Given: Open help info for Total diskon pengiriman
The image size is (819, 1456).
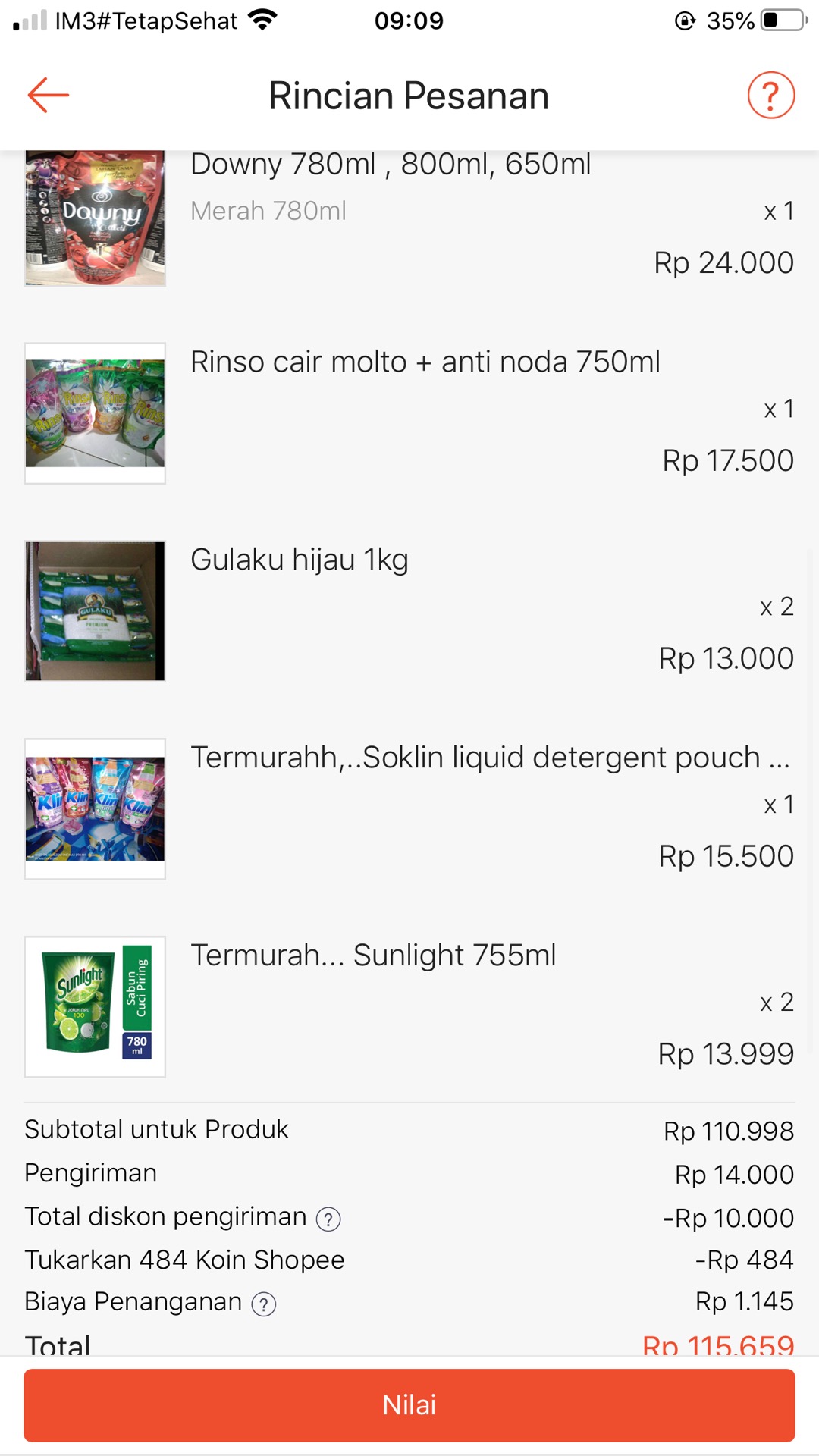Looking at the screenshot, I should pyautogui.click(x=328, y=1217).
